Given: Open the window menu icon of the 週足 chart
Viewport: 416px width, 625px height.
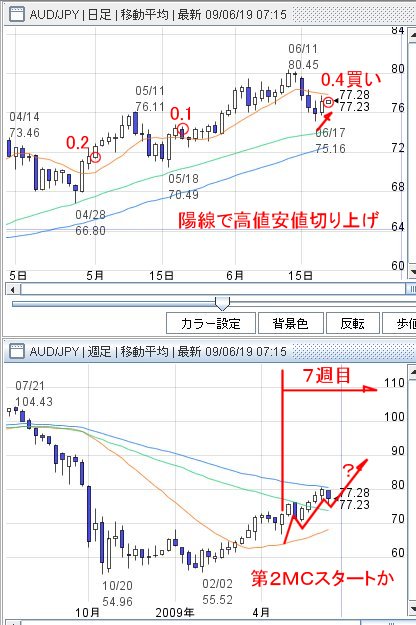Looking at the screenshot, I should [17, 351].
